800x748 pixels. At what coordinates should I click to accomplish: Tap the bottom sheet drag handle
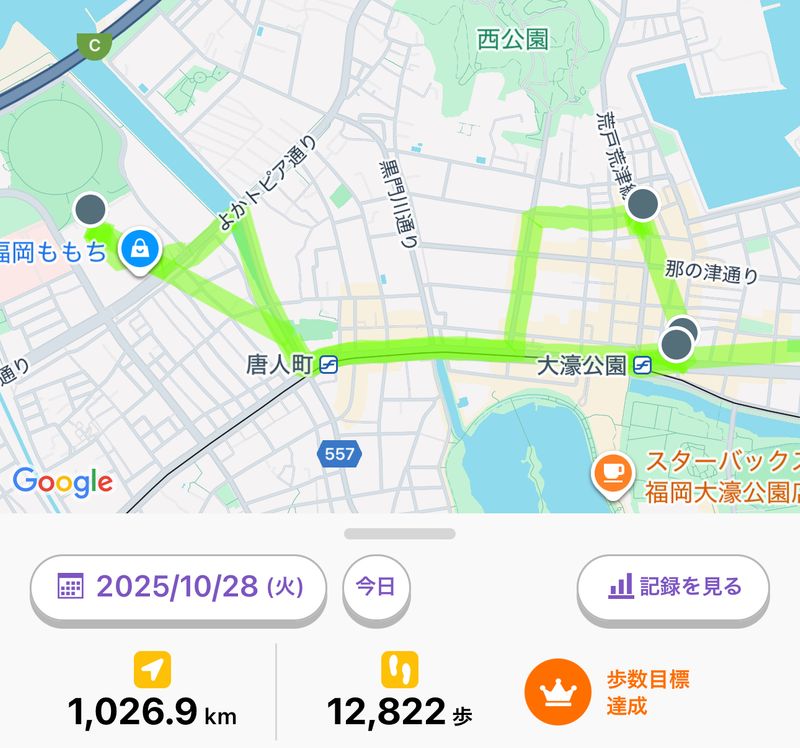coord(400,534)
